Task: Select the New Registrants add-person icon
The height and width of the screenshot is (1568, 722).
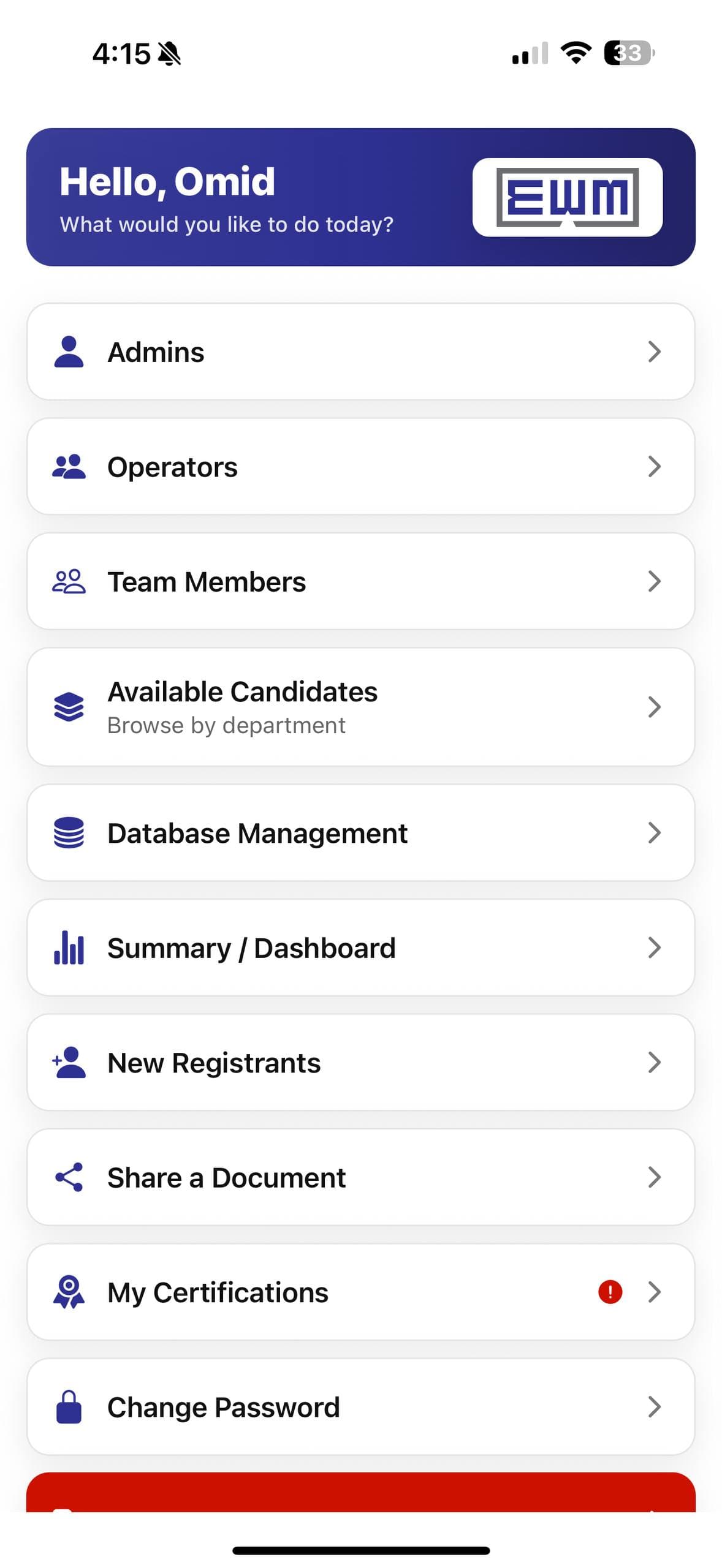Action: (x=69, y=1063)
